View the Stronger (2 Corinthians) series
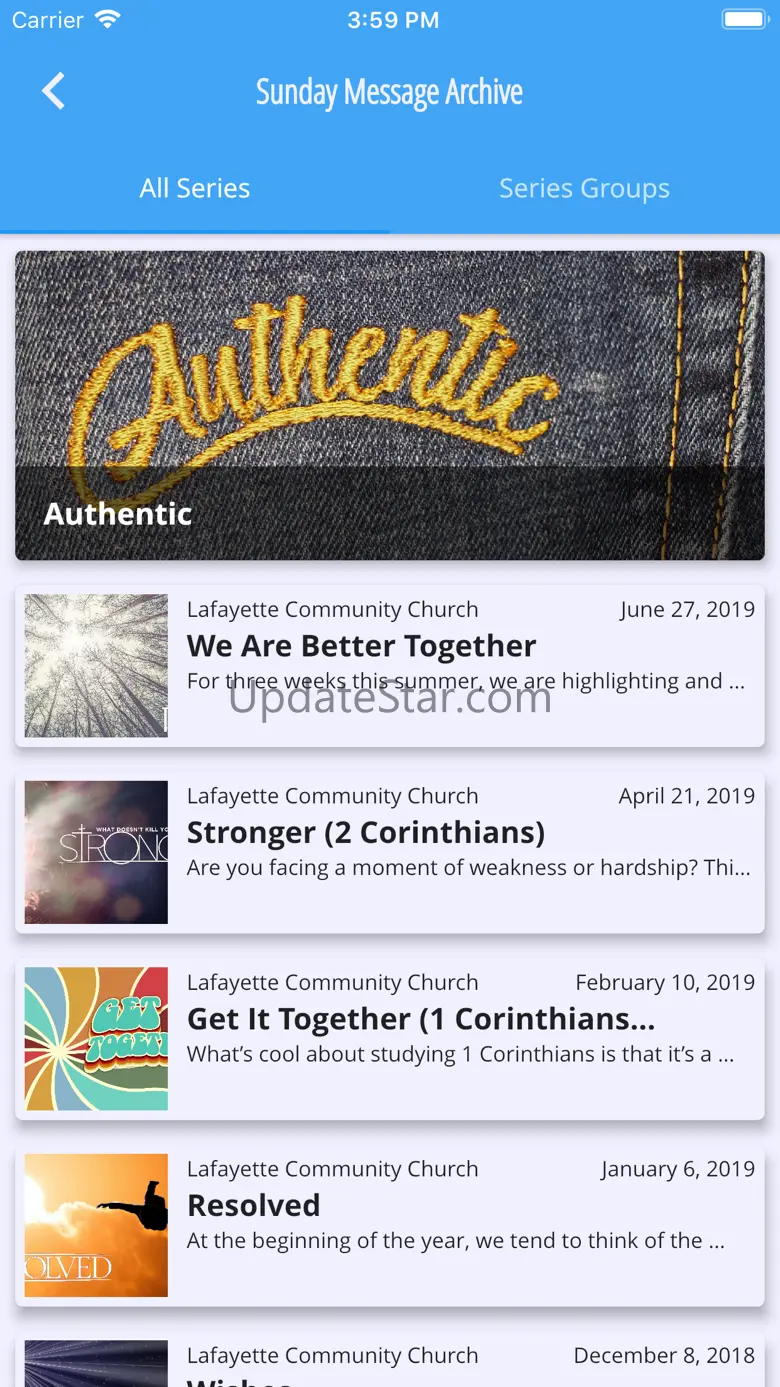 (390, 852)
